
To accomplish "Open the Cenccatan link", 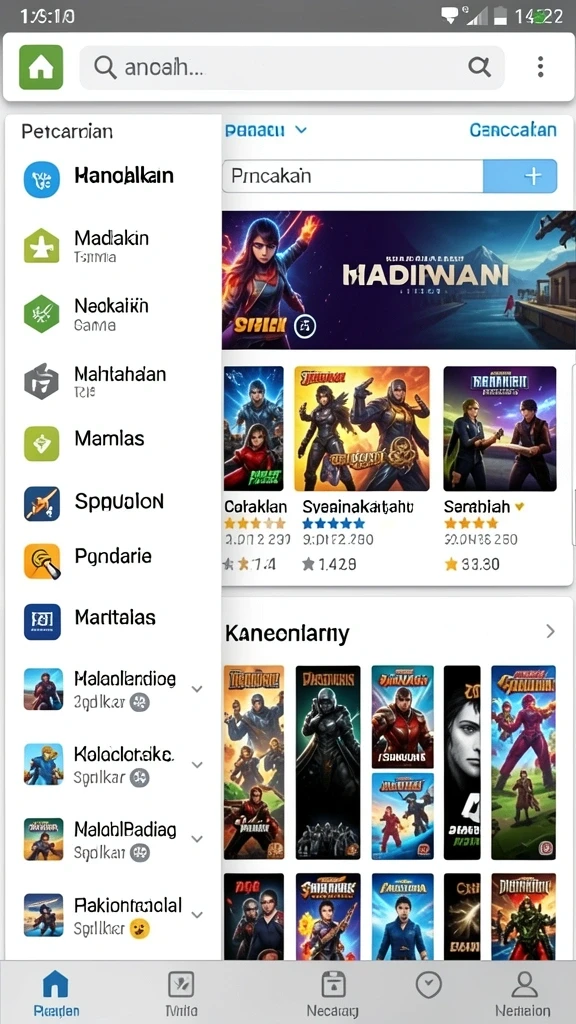I will coord(513,130).
